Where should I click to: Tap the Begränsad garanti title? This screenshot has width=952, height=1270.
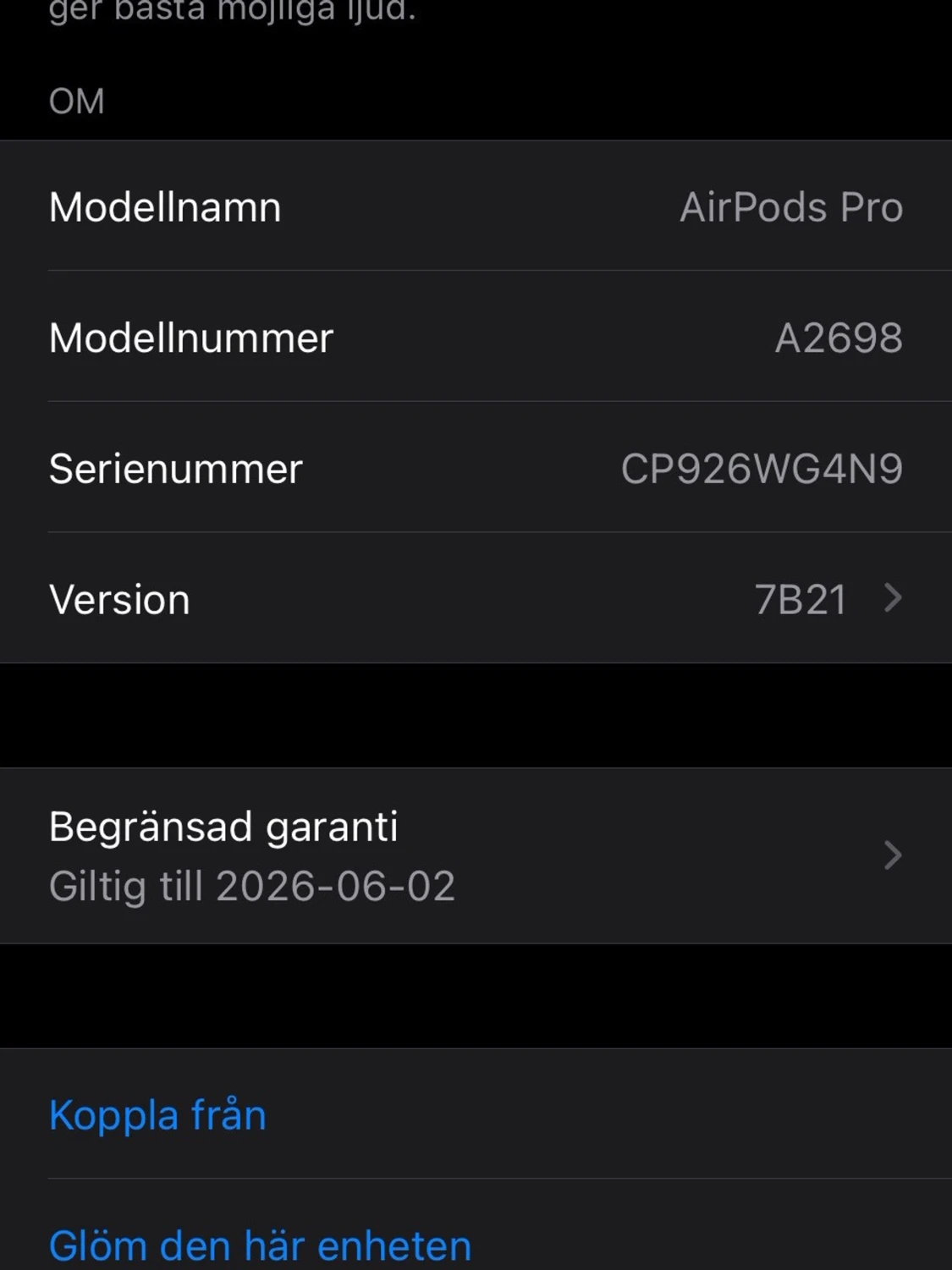pos(224,827)
